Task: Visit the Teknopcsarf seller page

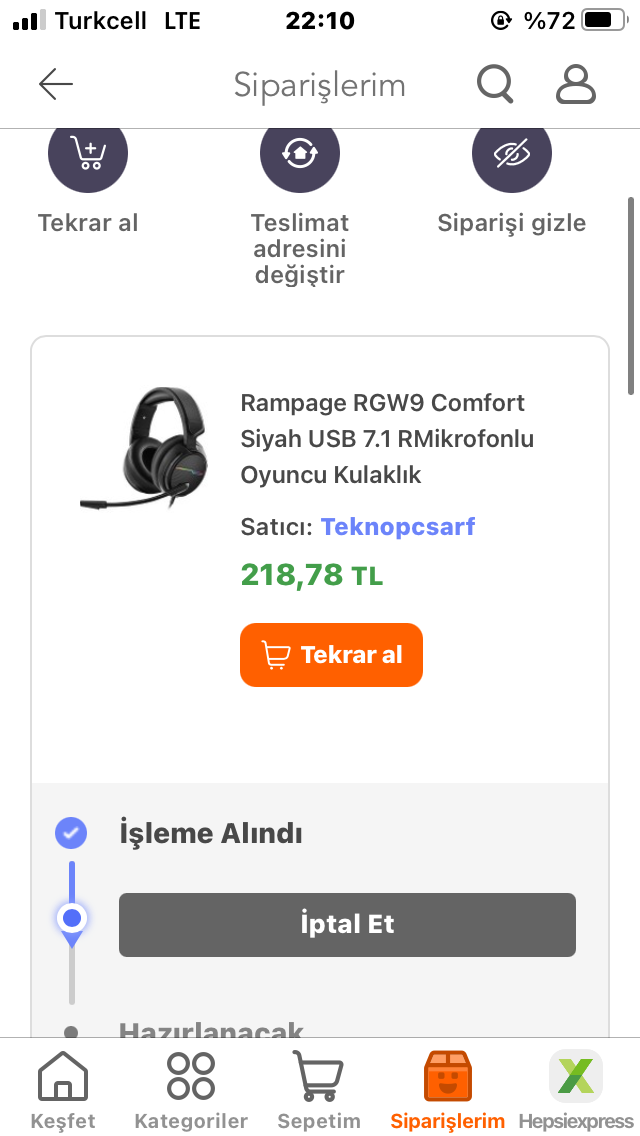Action: [397, 526]
